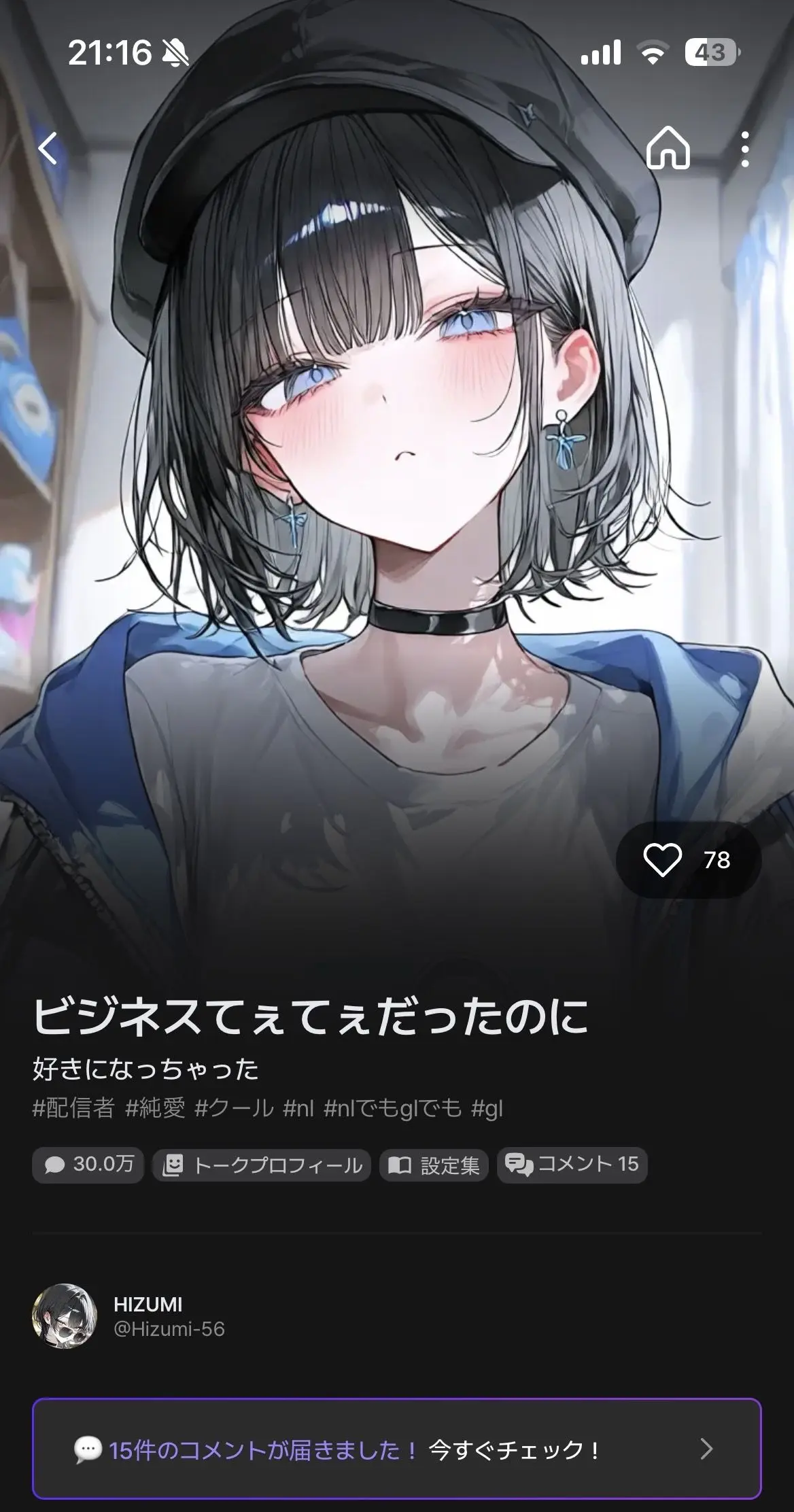Open the トークプロフィール chip
This screenshot has height=1512, width=794.
[x=262, y=1165]
